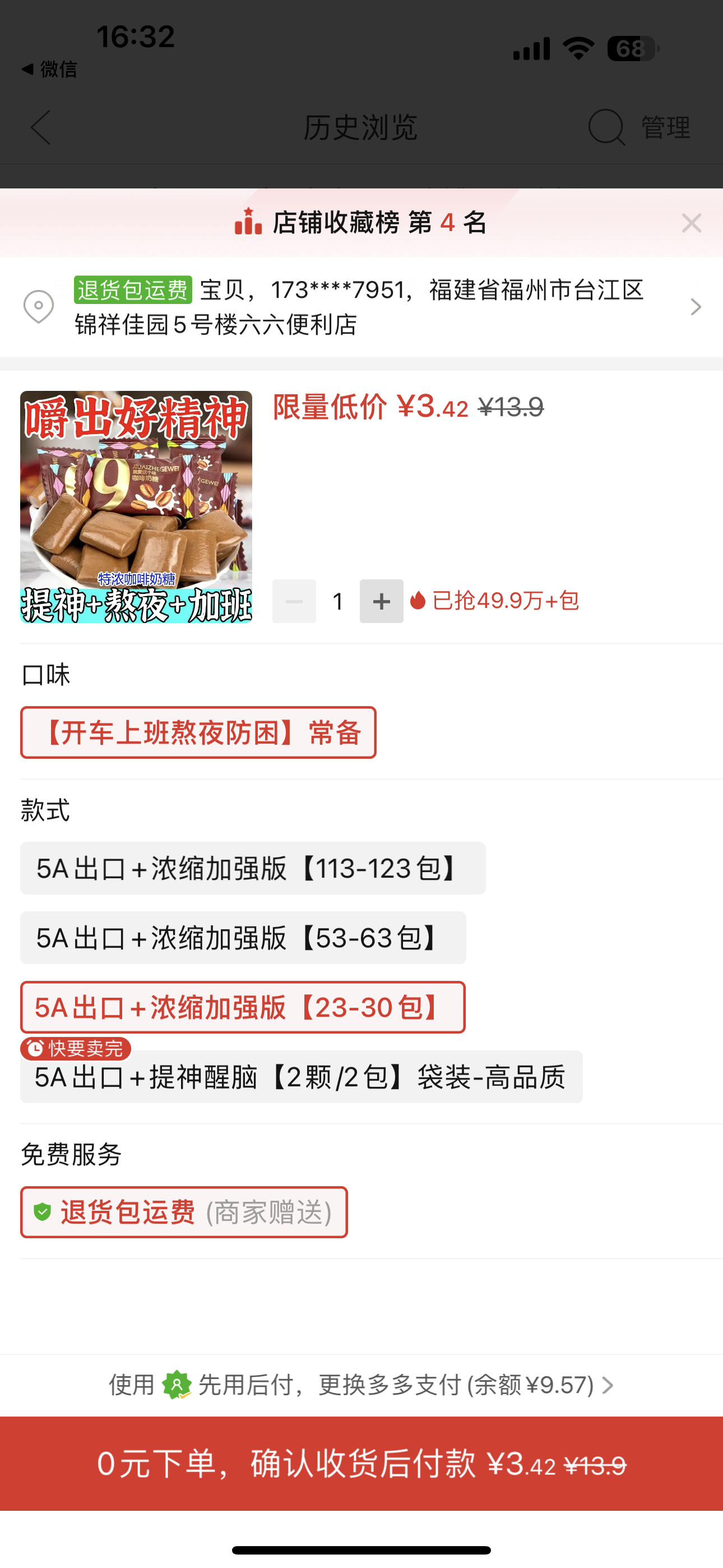This screenshot has width=723, height=1568.
Task: Close the 店铺收藏榜 ranking banner
Action: click(692, 223)
